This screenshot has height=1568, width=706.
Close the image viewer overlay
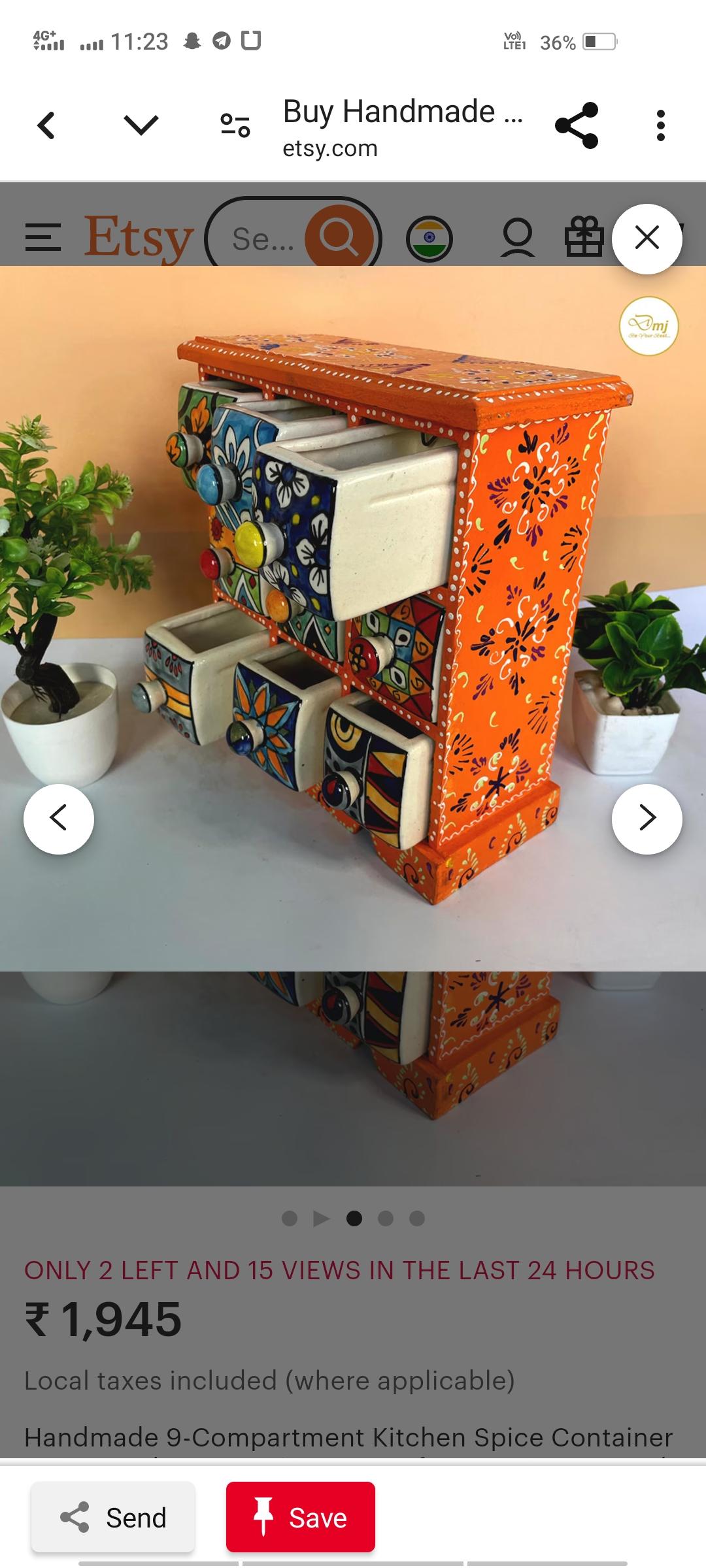tap(647, 238)
